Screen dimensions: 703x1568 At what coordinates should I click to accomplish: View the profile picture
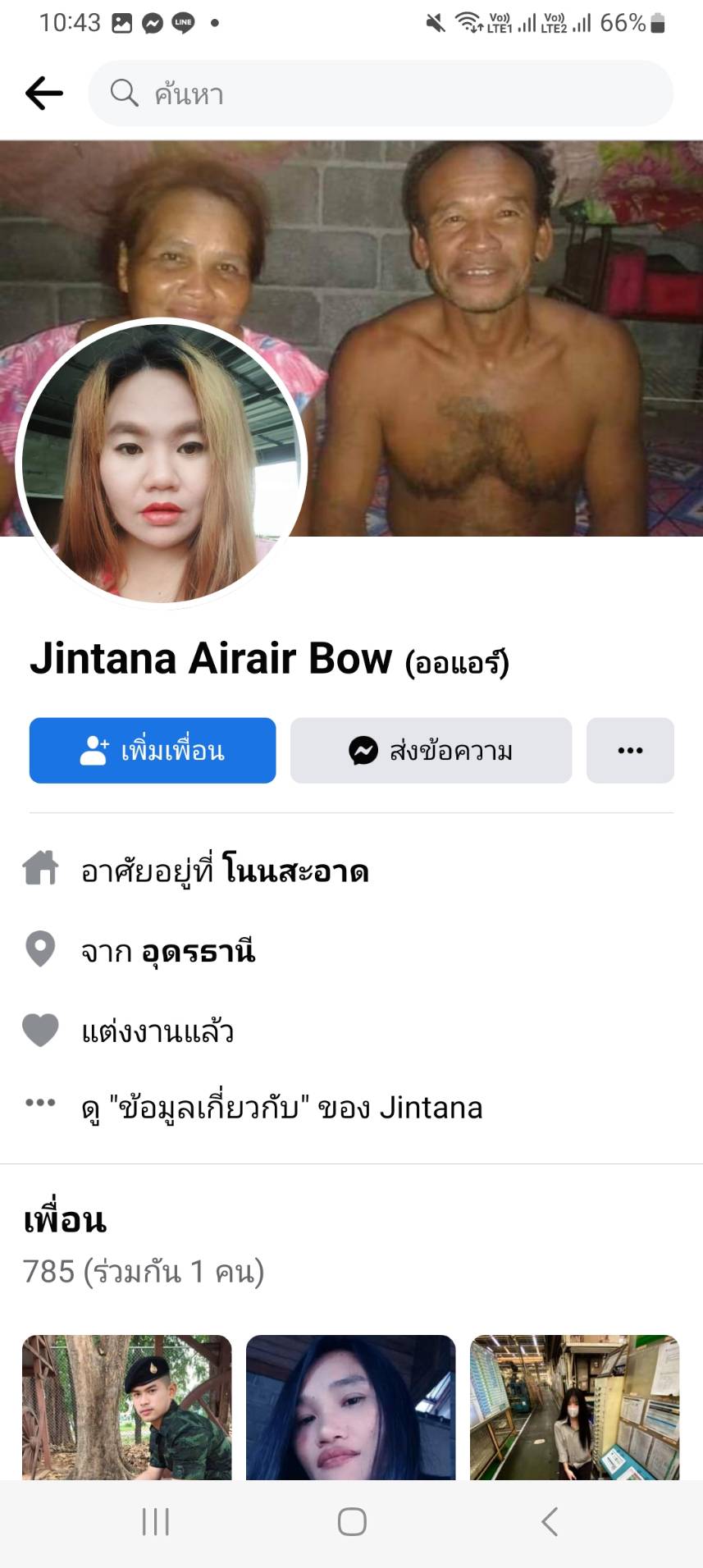click(162, 462)
